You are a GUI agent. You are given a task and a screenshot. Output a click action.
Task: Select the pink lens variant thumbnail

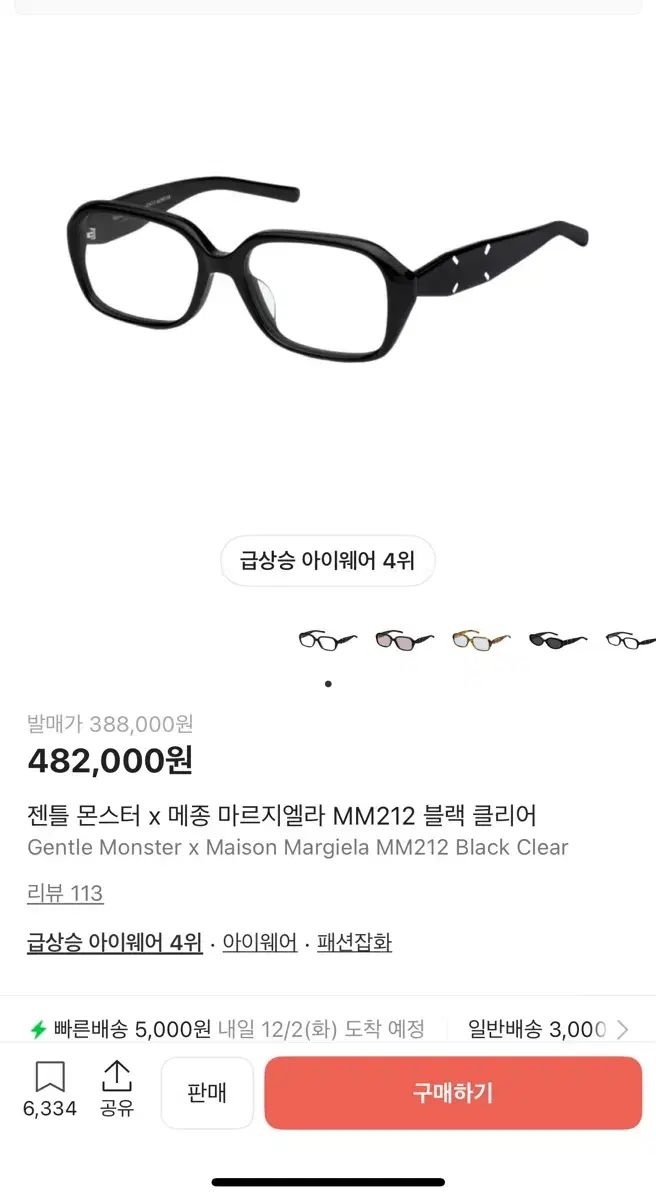pos(403,640)
